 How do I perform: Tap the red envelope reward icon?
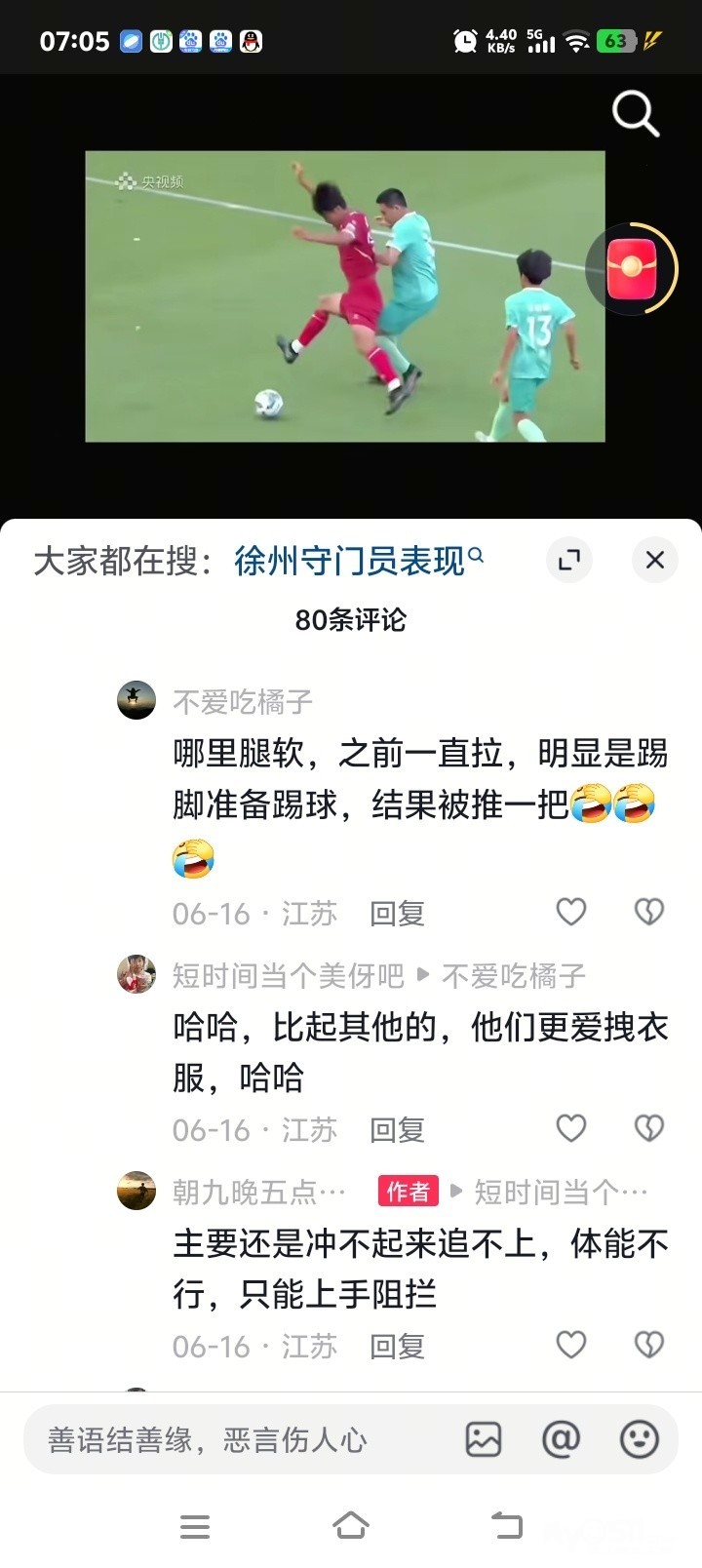click(632, 269)
